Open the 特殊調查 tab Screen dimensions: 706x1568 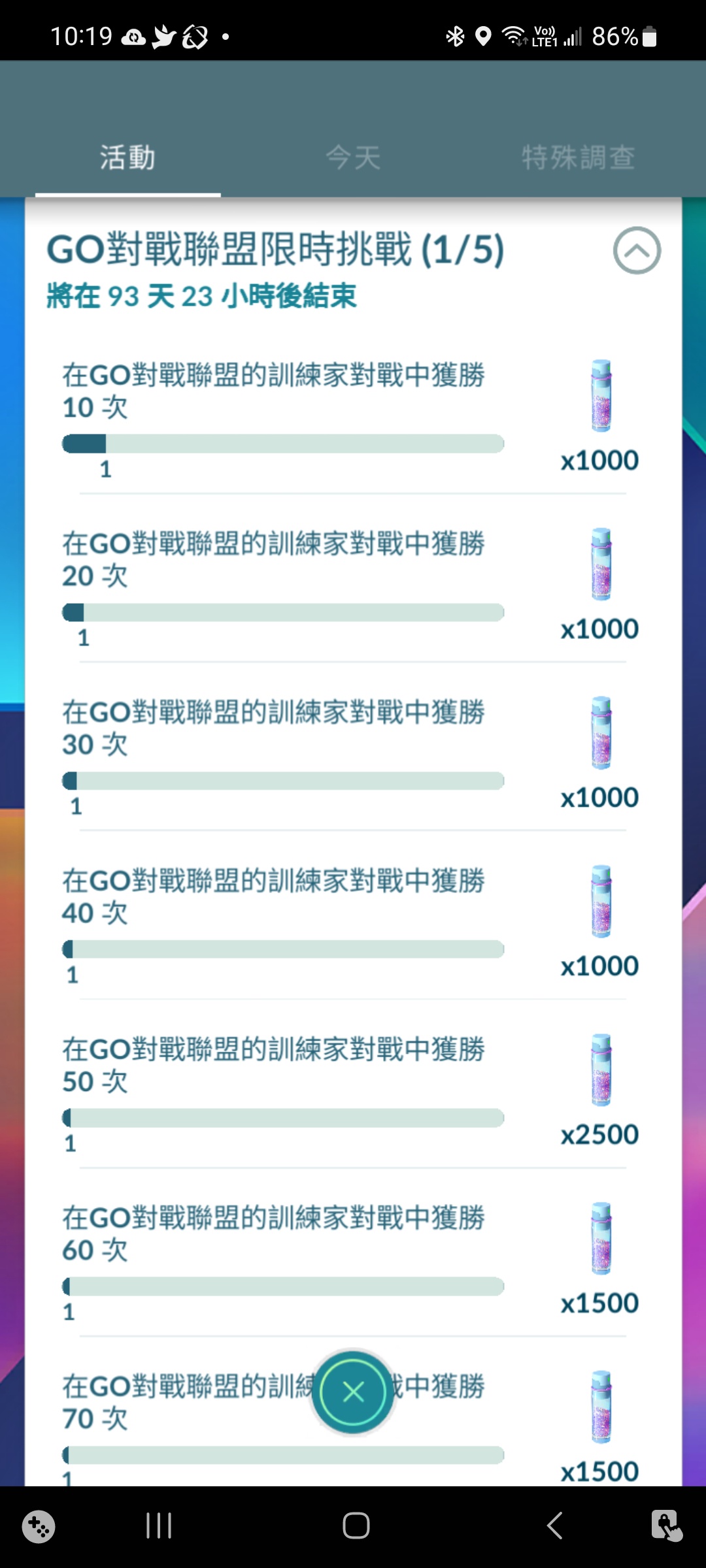point(578,157)
